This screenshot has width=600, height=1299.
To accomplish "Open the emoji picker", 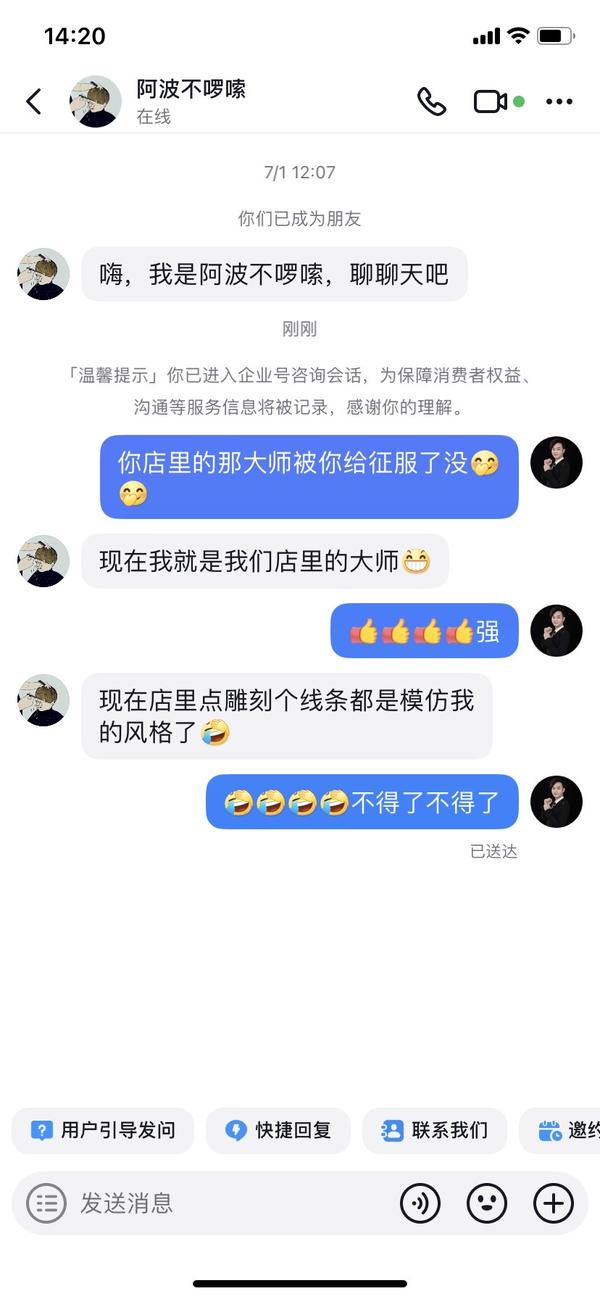I will click(x=487, y=1203).
